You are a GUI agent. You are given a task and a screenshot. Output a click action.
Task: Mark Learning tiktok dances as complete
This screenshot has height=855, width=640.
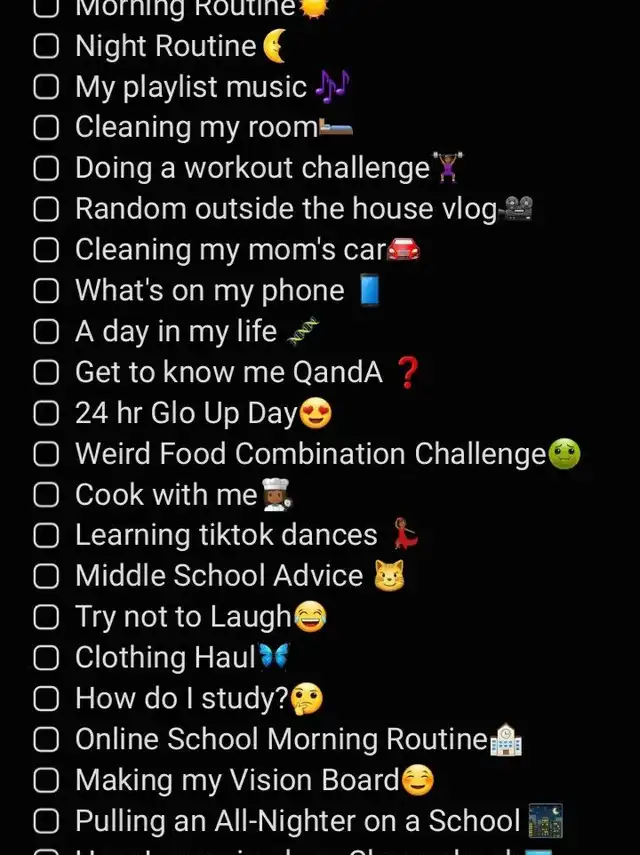(x=46, y=536)
